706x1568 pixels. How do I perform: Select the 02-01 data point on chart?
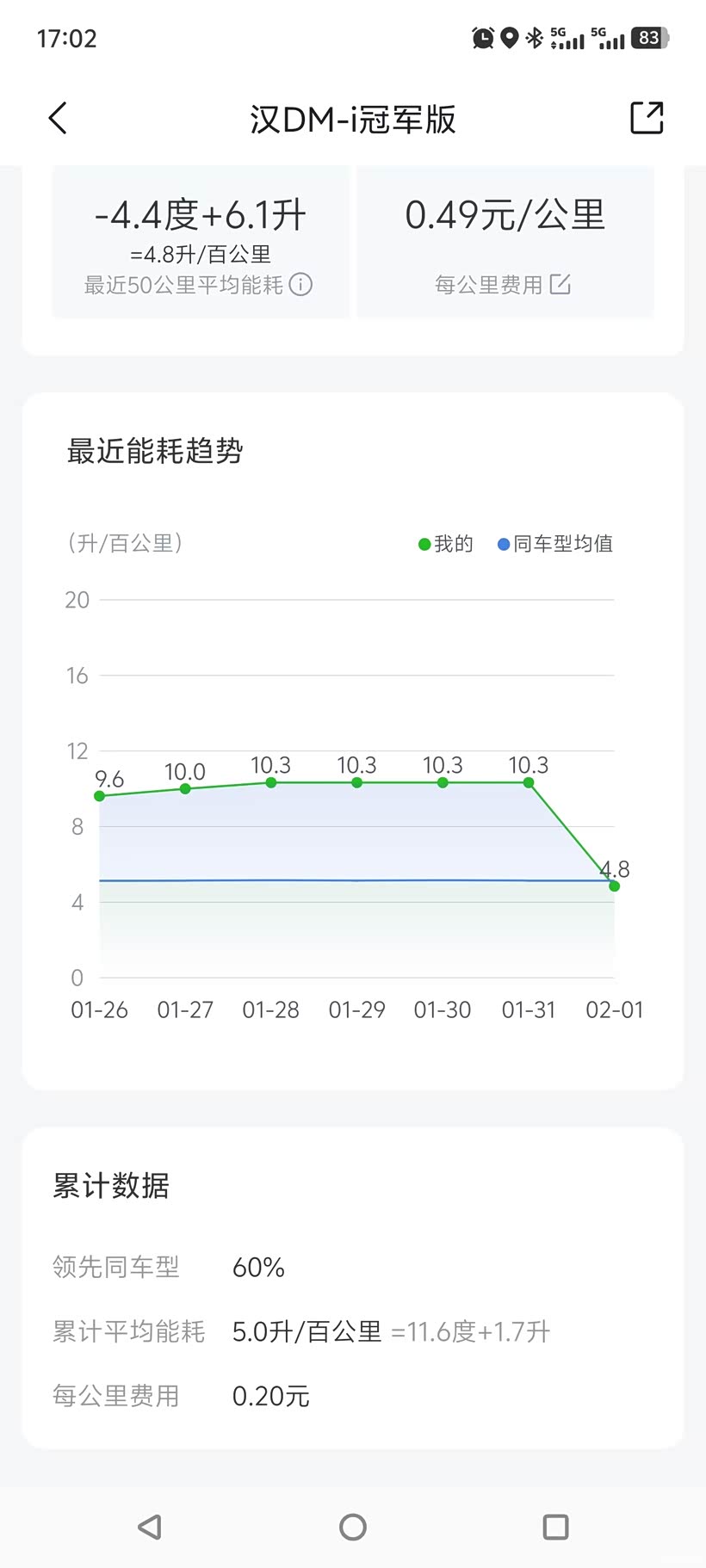coord(614,886)
